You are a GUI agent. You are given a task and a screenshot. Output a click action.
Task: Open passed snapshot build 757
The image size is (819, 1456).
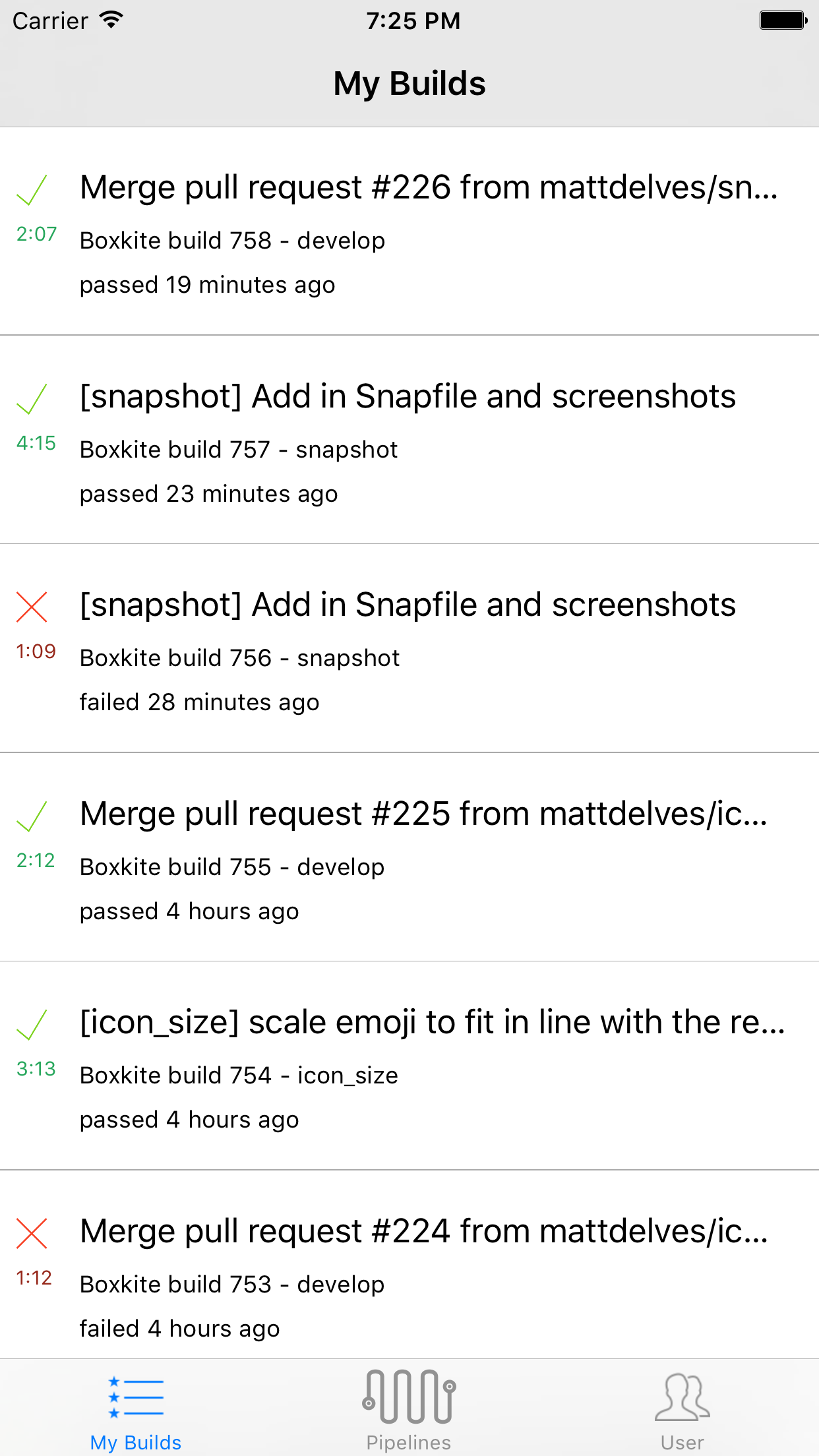[x=409, y=440]
